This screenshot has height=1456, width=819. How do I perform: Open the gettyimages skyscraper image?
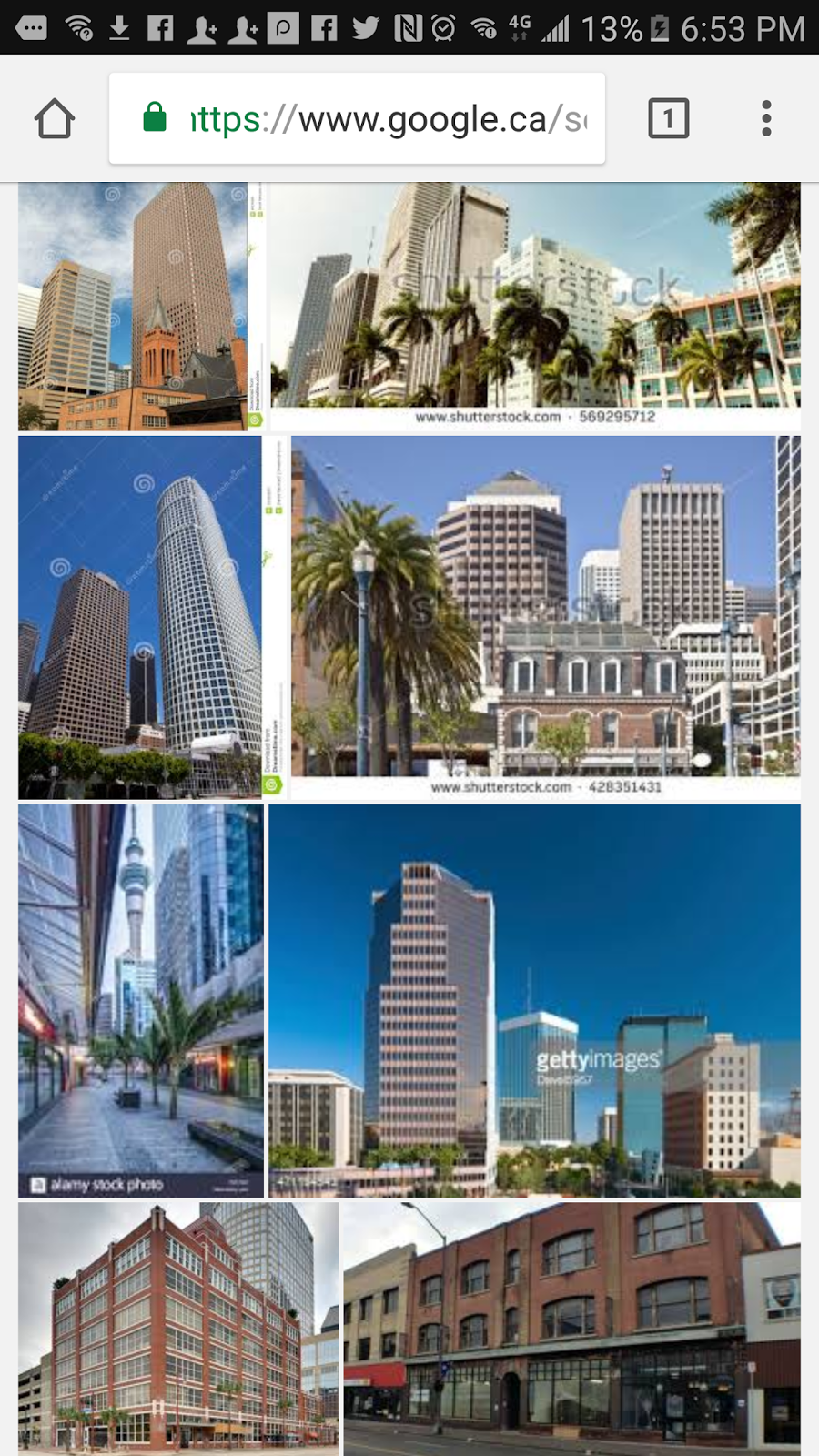(x=534, y=999)
